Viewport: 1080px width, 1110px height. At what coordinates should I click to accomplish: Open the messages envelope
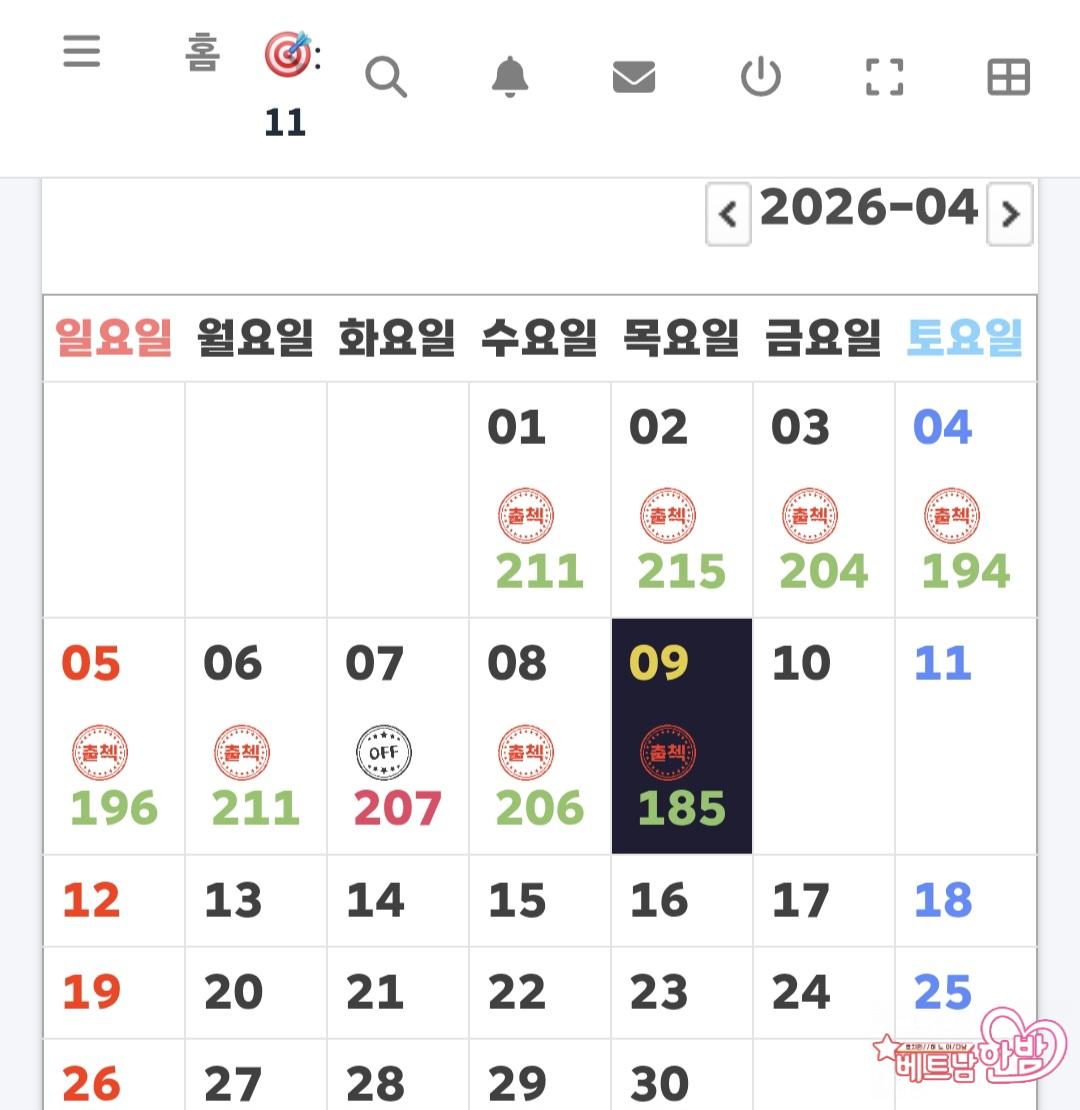point(634,77)
